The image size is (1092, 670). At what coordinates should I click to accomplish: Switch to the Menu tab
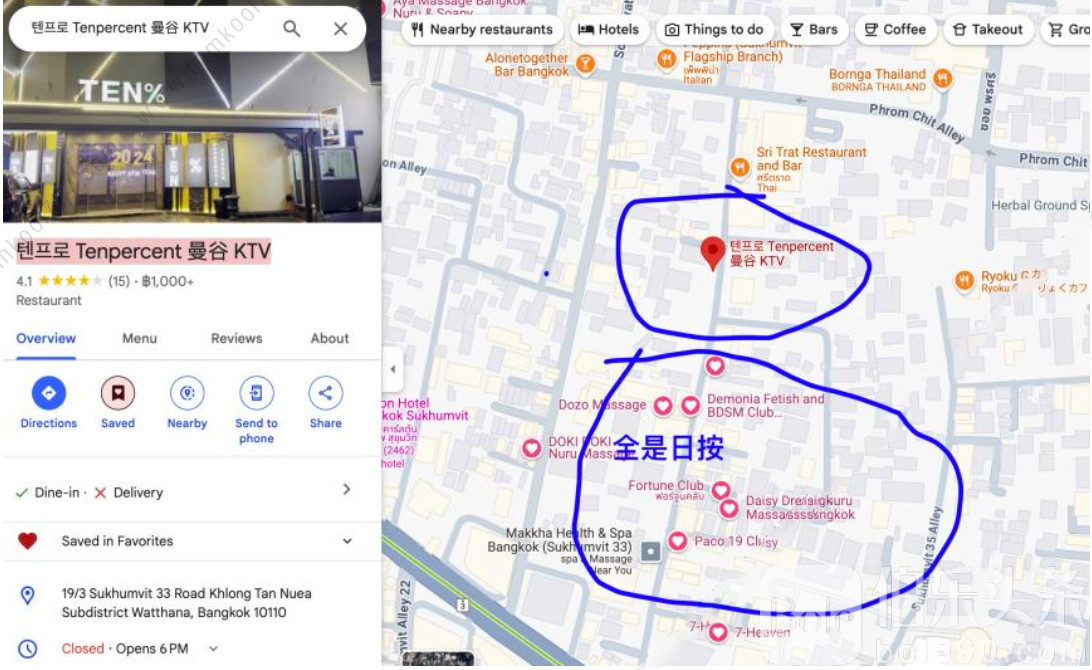coord(139,338)
